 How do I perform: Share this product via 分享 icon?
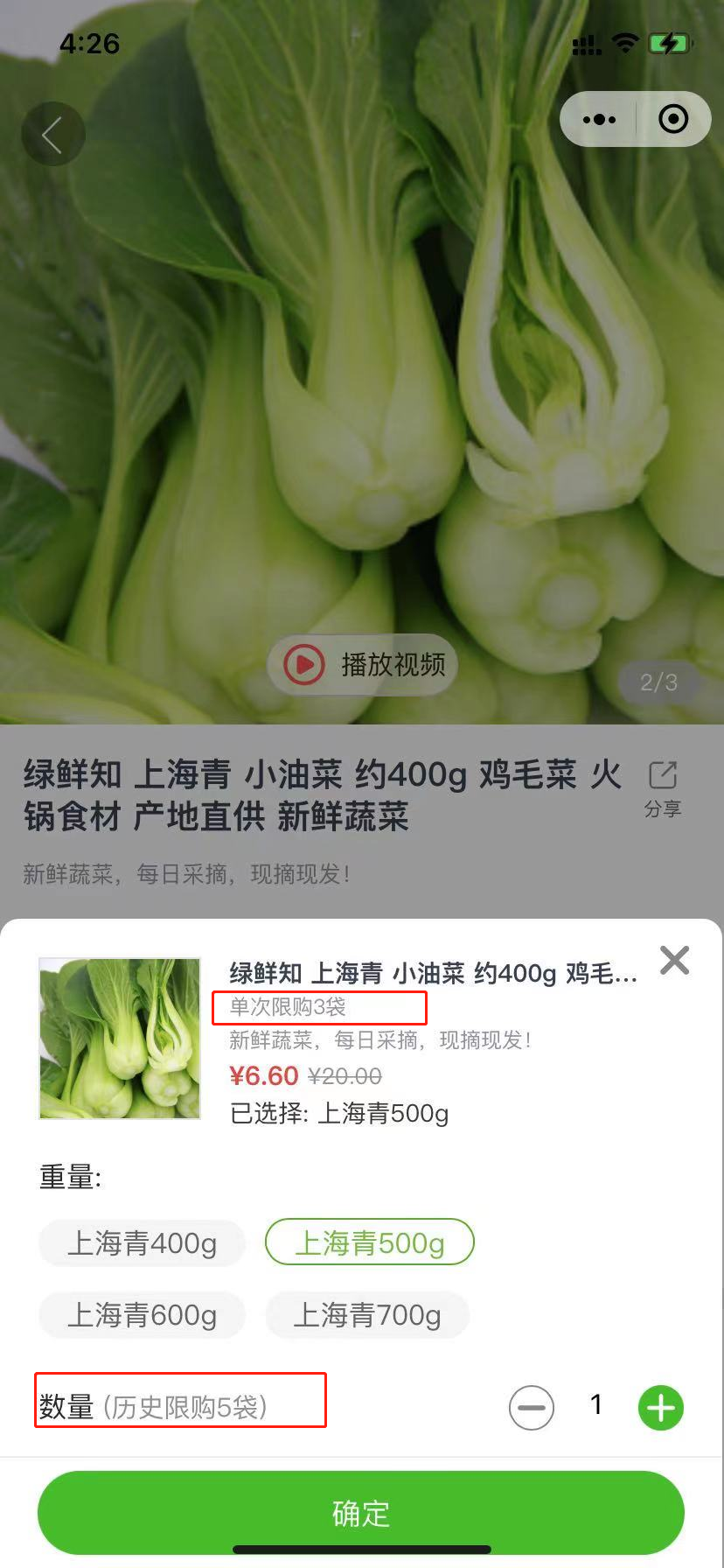(x=663, y=787)
